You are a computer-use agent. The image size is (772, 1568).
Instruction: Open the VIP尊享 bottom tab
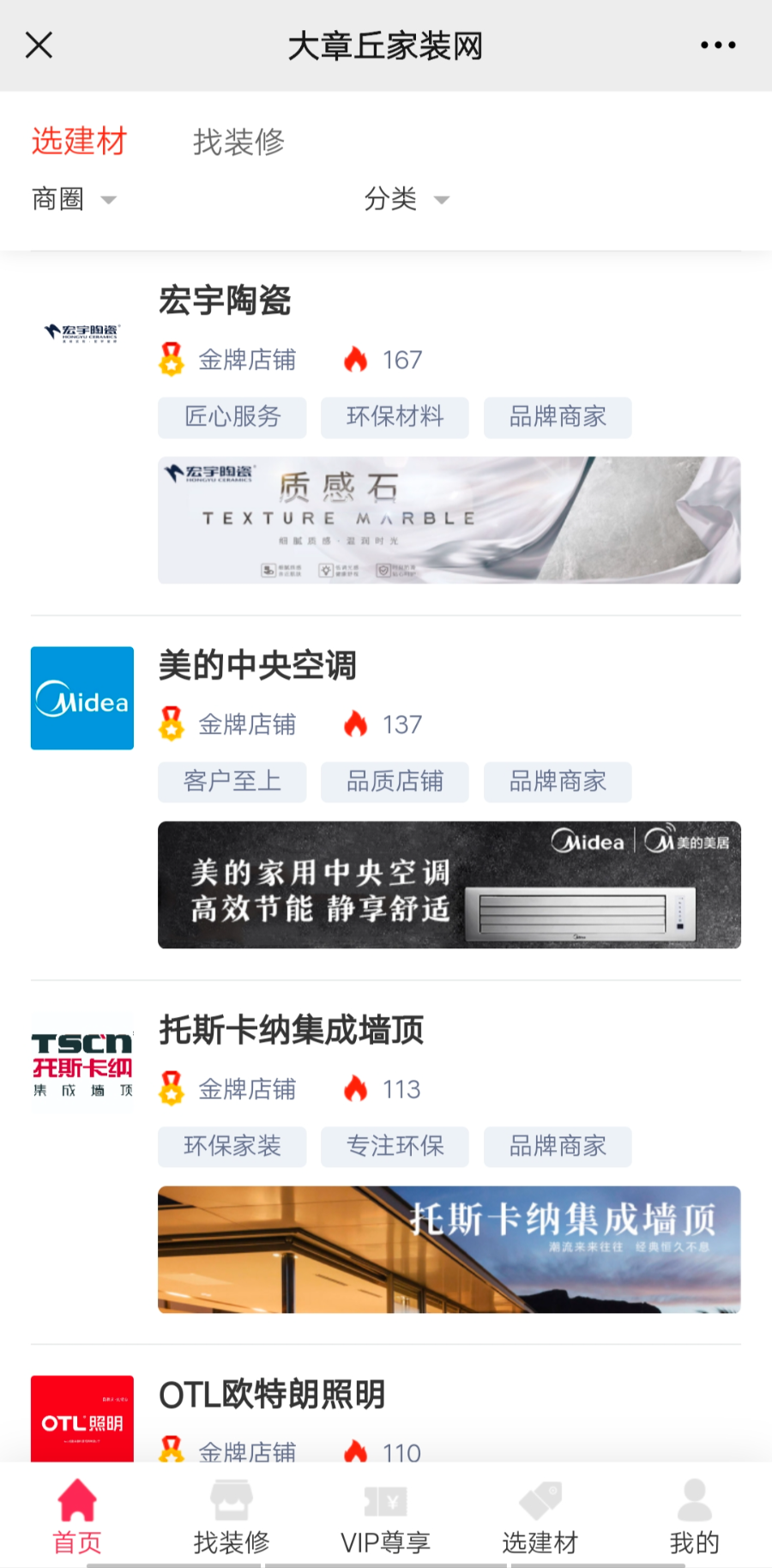pos(386,1517)
